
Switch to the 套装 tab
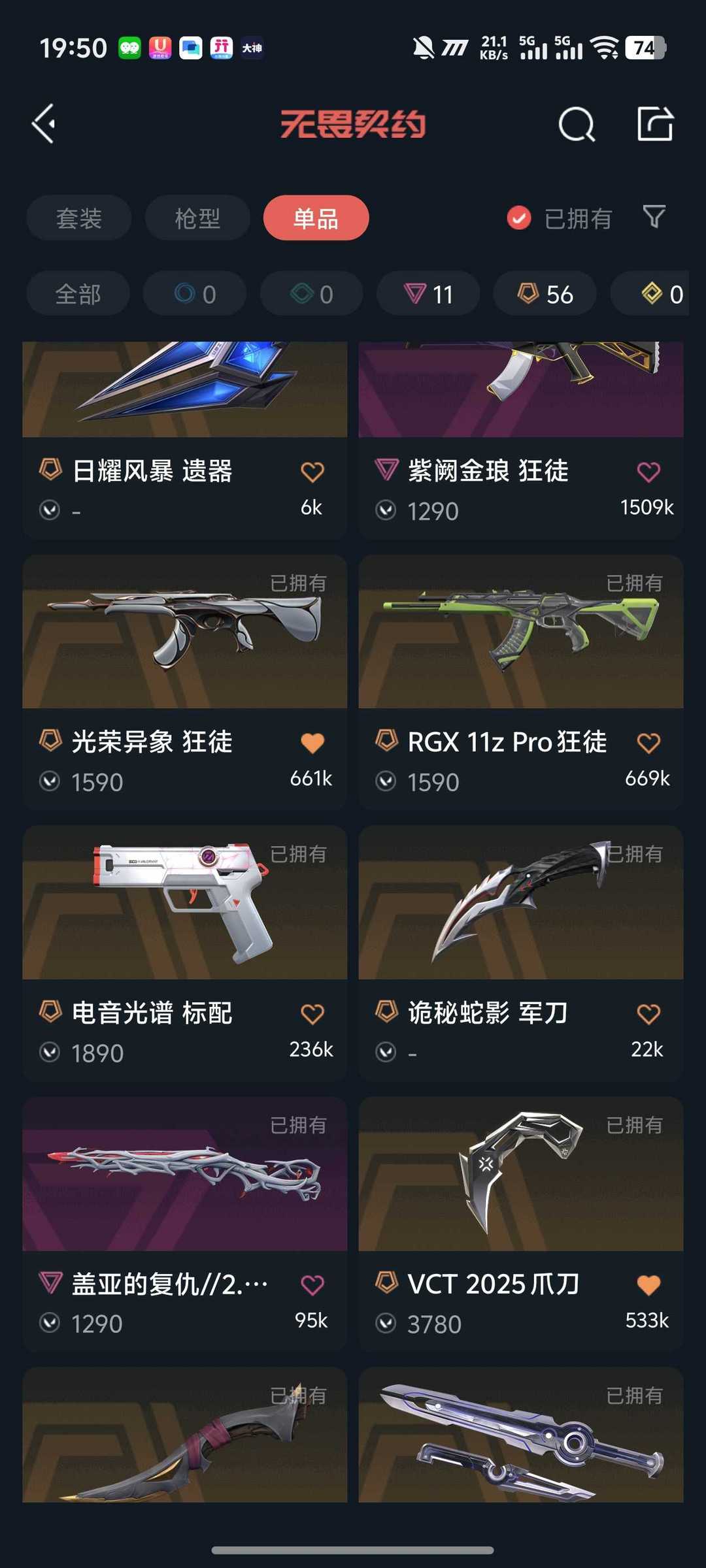pos(78,218)
